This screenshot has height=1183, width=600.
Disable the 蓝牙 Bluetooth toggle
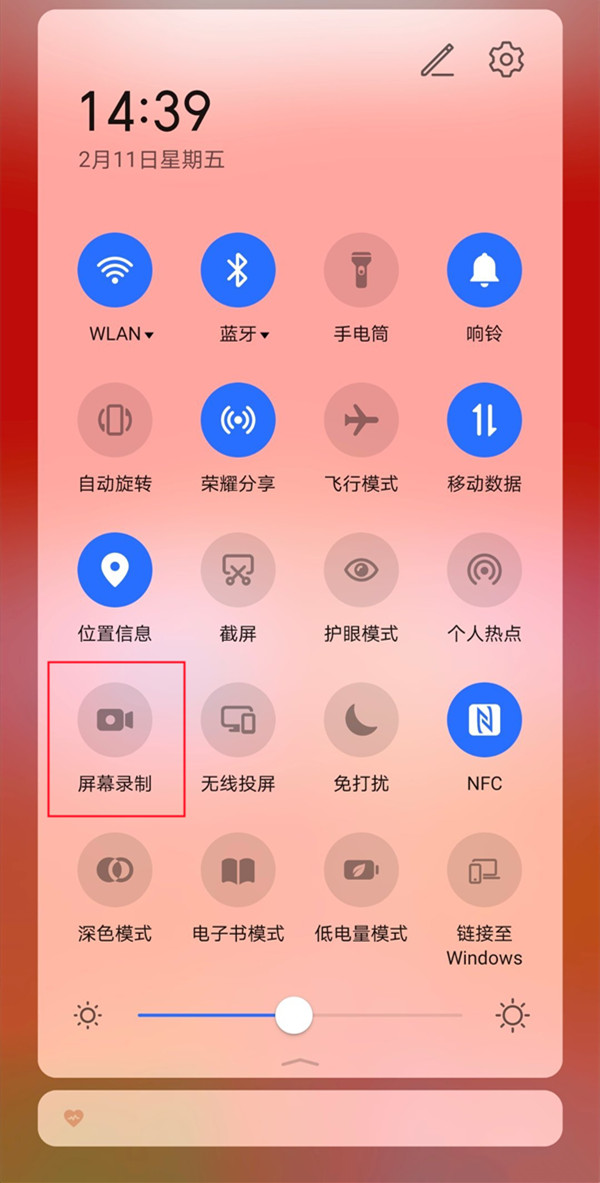tap(238, 270)
